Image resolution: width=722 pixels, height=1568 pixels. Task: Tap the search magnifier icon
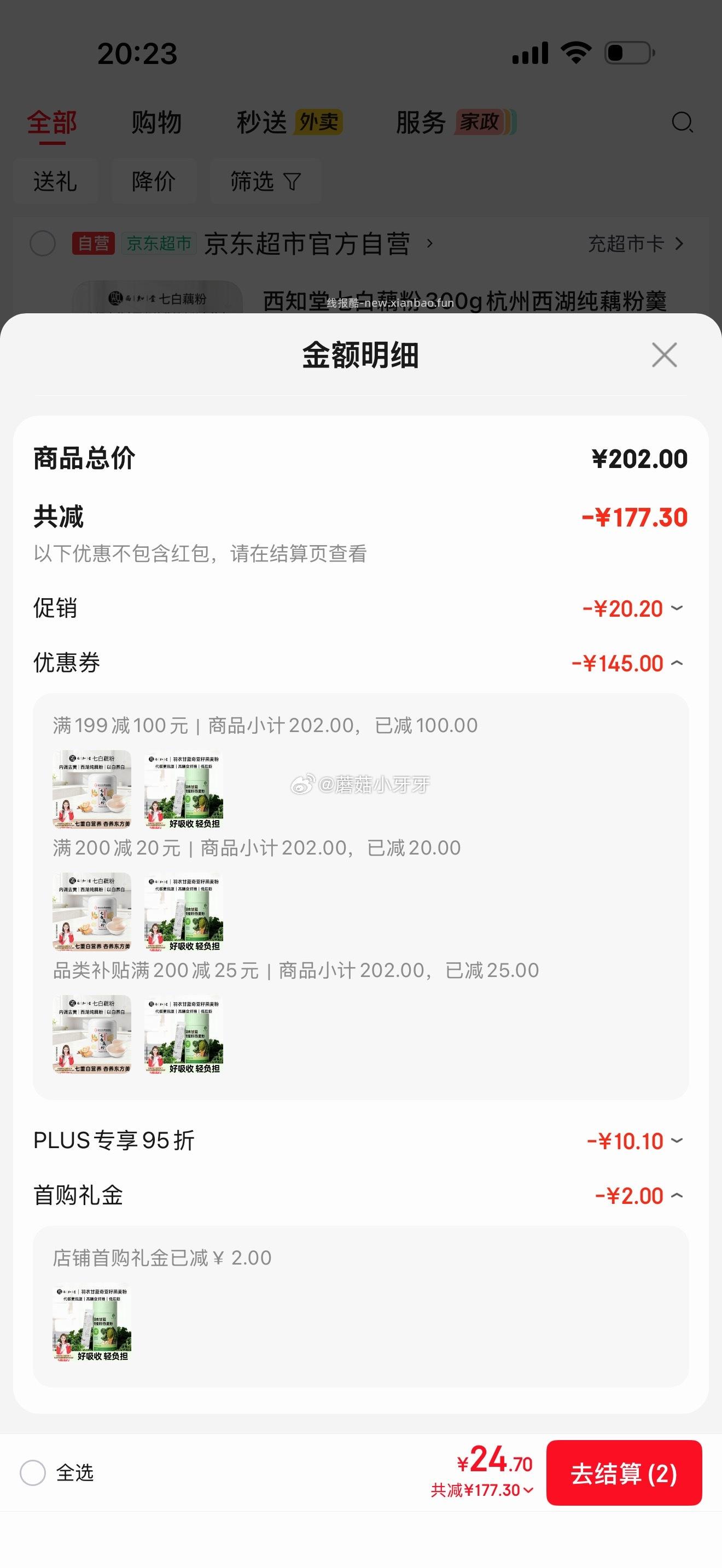coord(683,122)
